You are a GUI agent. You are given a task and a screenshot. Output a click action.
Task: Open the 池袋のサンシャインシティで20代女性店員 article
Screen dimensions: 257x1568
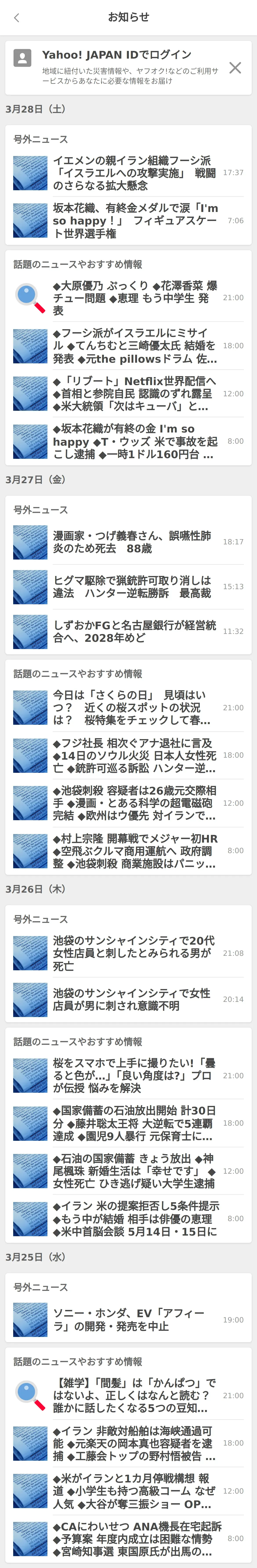click(x=134, y=953)
